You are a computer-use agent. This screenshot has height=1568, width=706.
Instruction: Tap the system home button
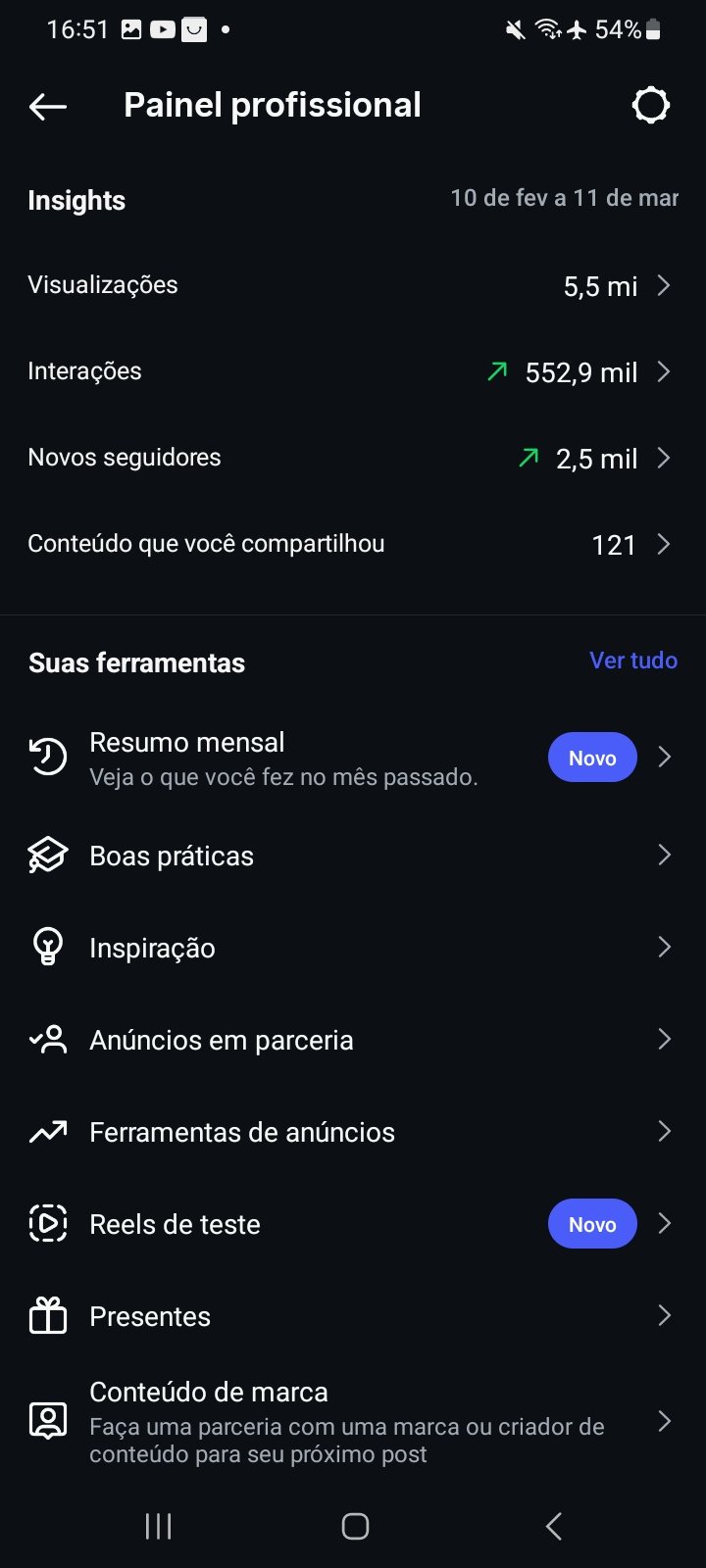pos(355,1526)
